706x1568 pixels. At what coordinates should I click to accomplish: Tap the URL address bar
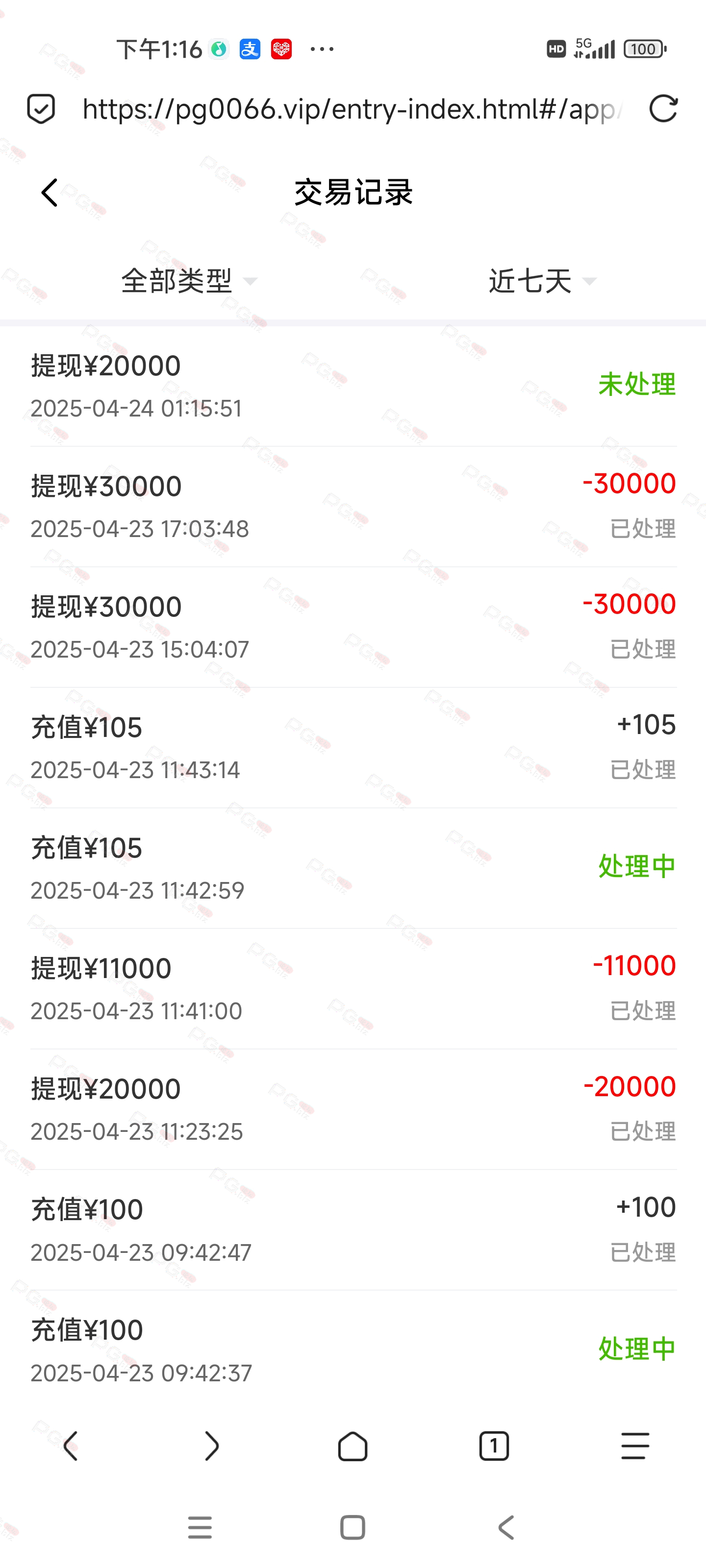(352, 109)
